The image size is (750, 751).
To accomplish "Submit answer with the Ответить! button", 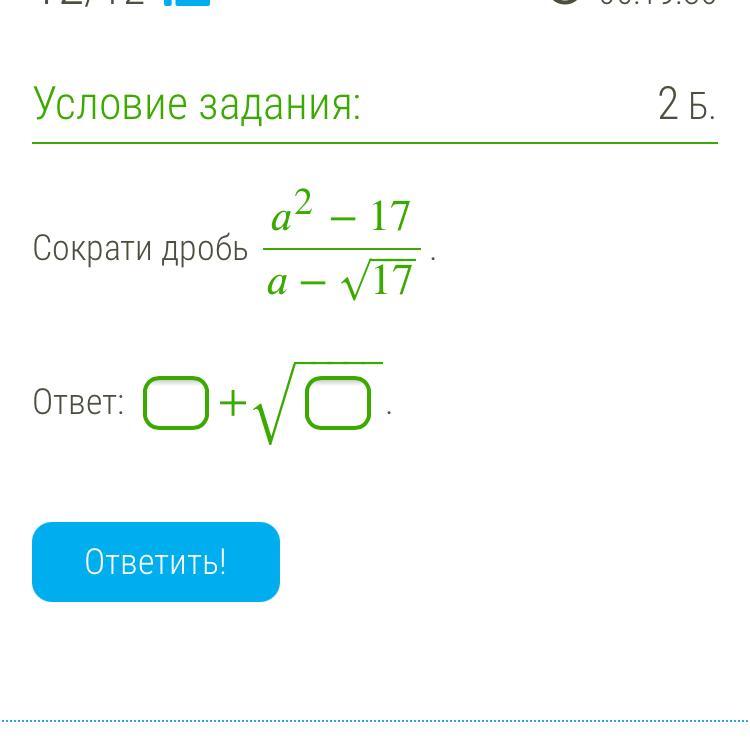I will click(x=156, y=562).
